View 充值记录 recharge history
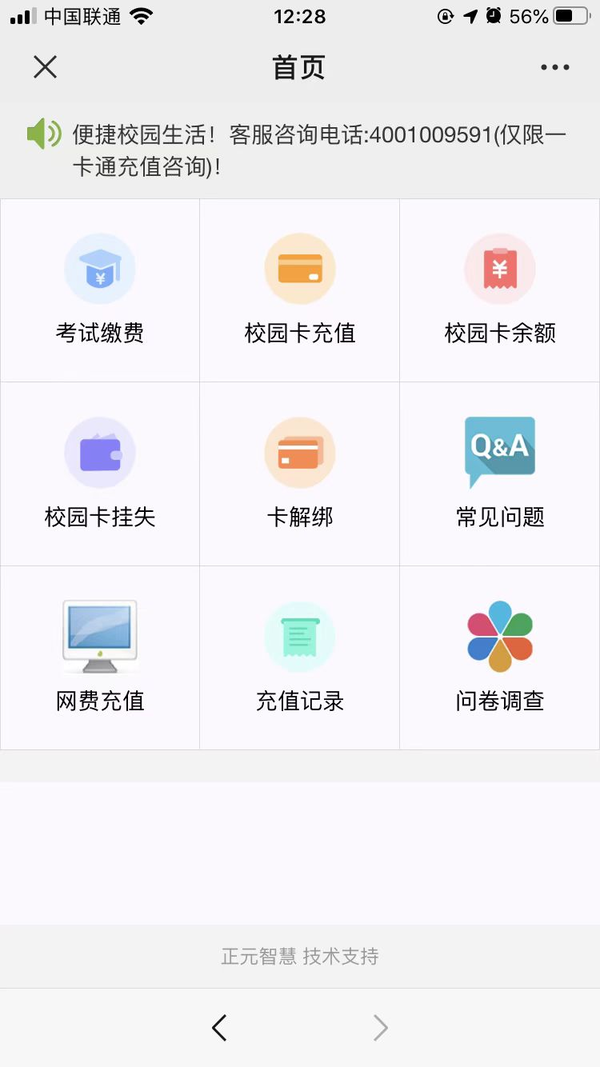This screenshot has width=600, height=1067. pos(300,657)
